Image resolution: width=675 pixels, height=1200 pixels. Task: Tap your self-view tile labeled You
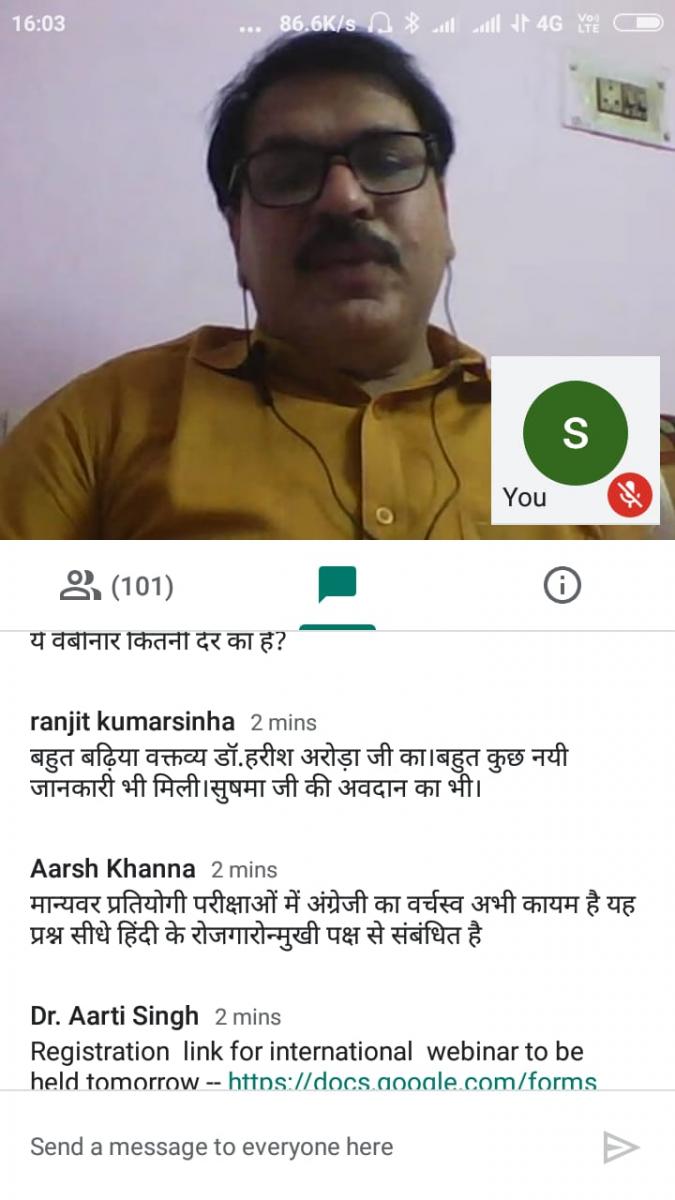point(575,439)
